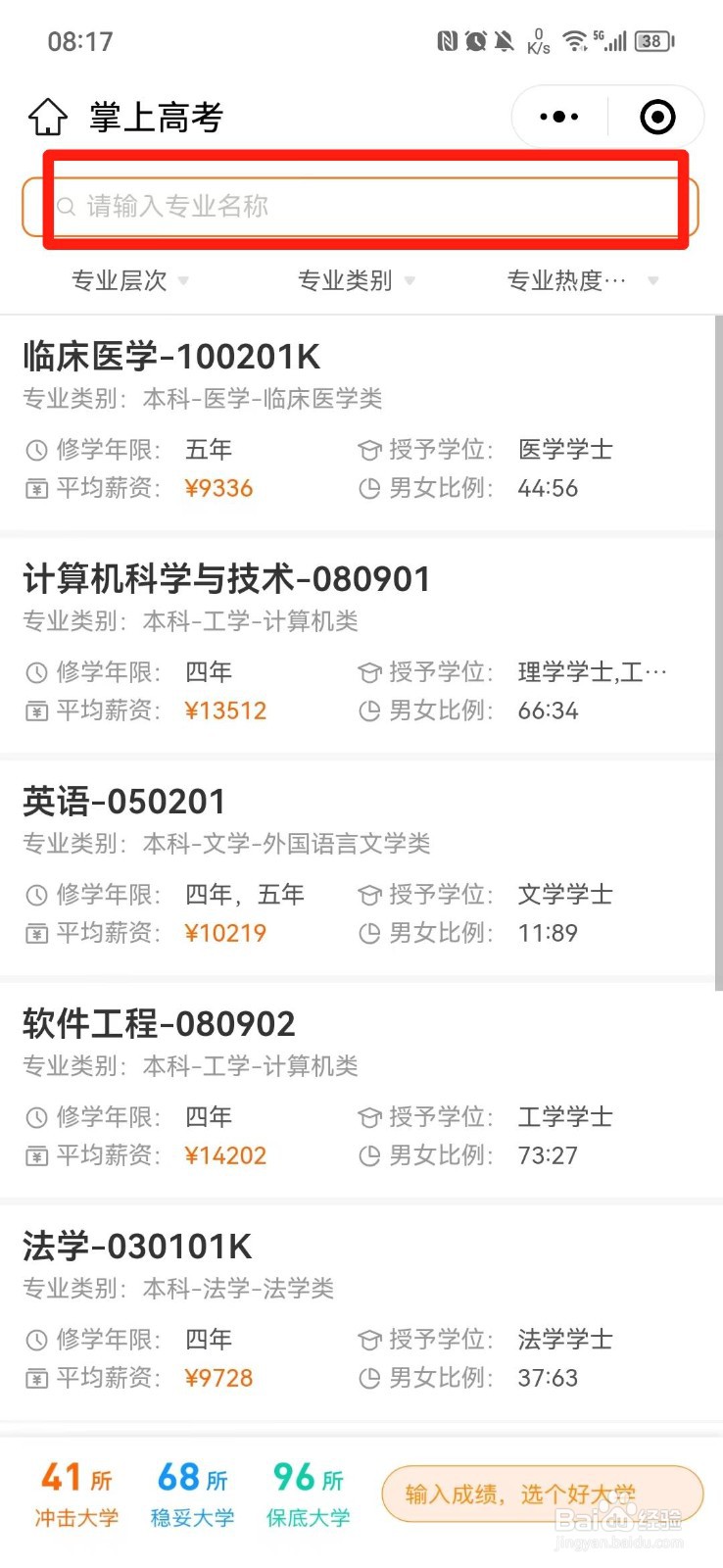The width and height of the screenshot is (723, 1568).
Task: Click the circular exit mini-program icon
Action: click(x=656, y=116)
